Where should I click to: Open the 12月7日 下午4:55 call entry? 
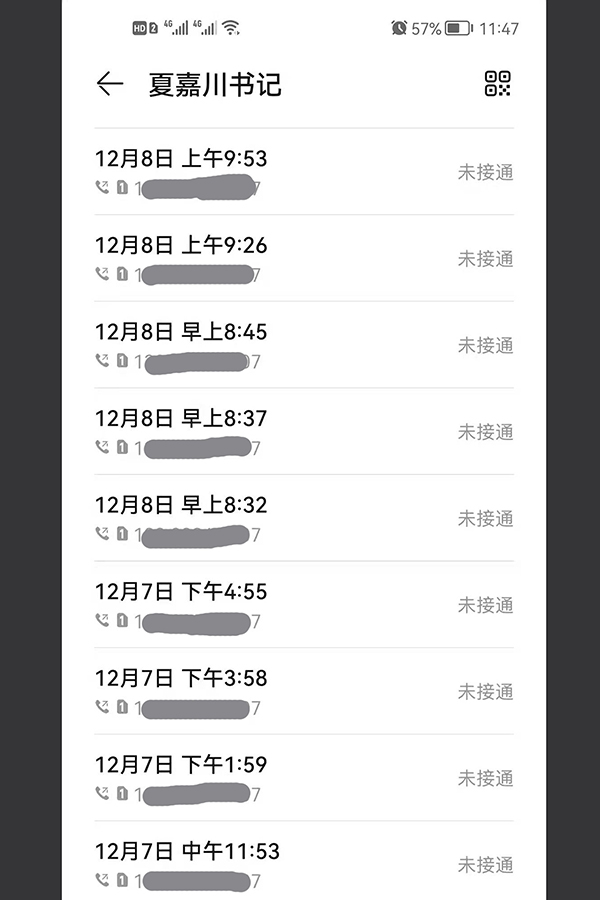pos(300,605)
